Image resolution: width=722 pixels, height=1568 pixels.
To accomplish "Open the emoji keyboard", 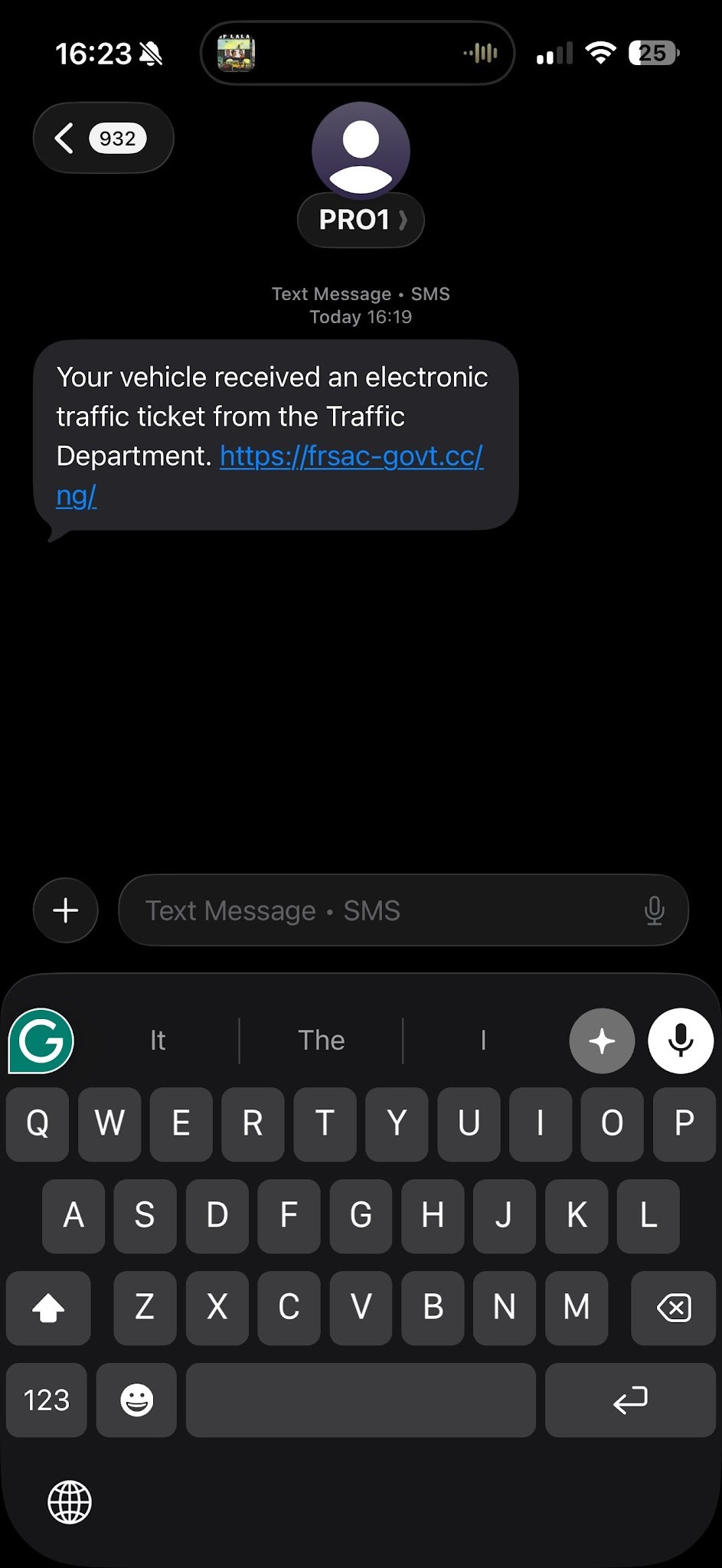I will pos(137,1400).
